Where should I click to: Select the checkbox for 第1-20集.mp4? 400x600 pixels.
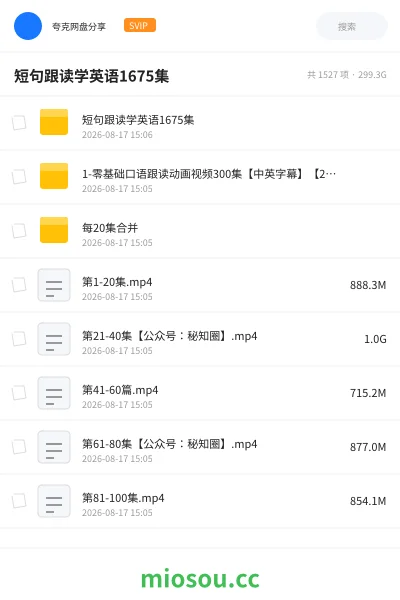pyautogui.click(x=19, y=285)
